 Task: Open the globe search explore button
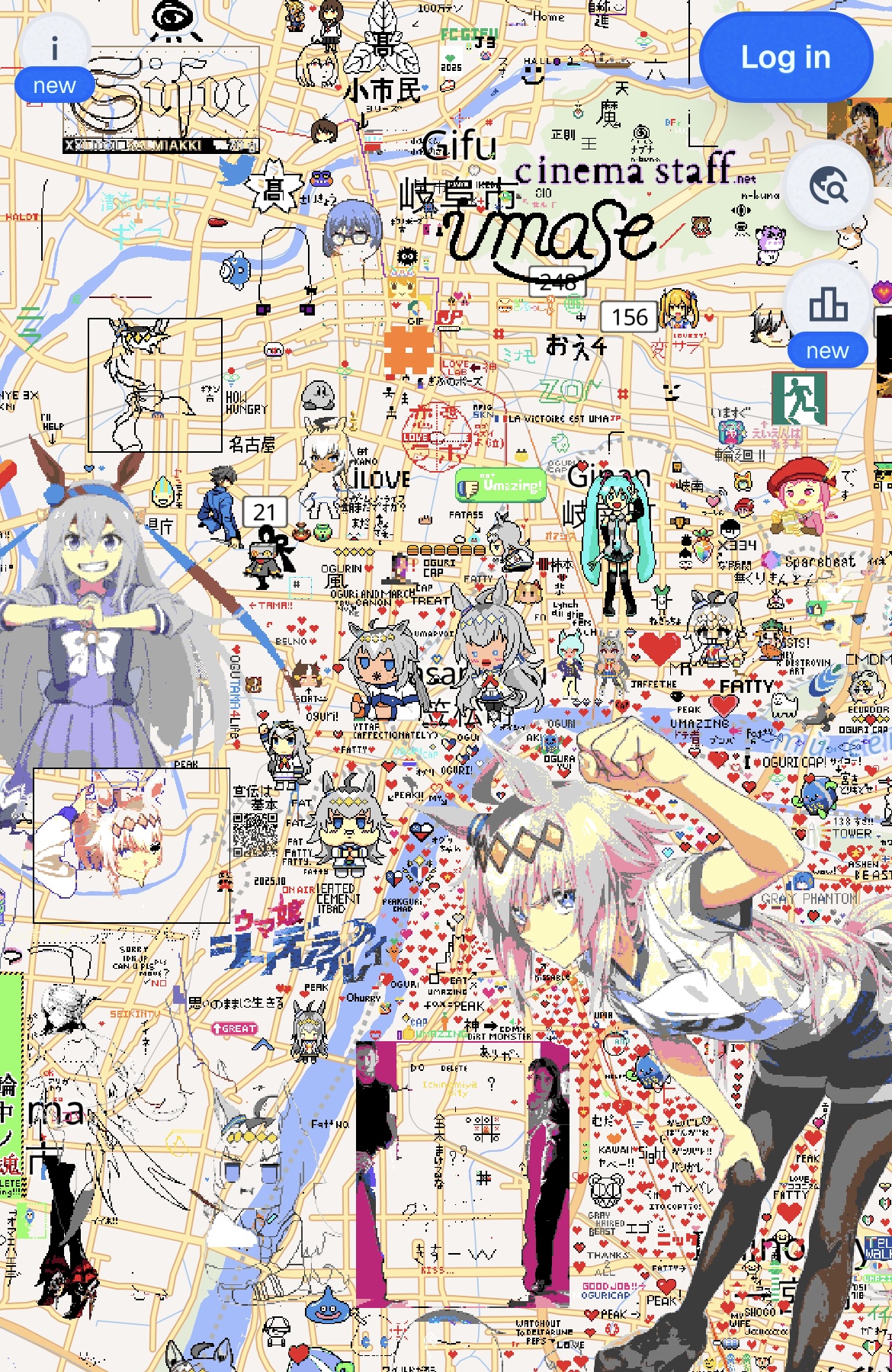[x=828, y=185]
